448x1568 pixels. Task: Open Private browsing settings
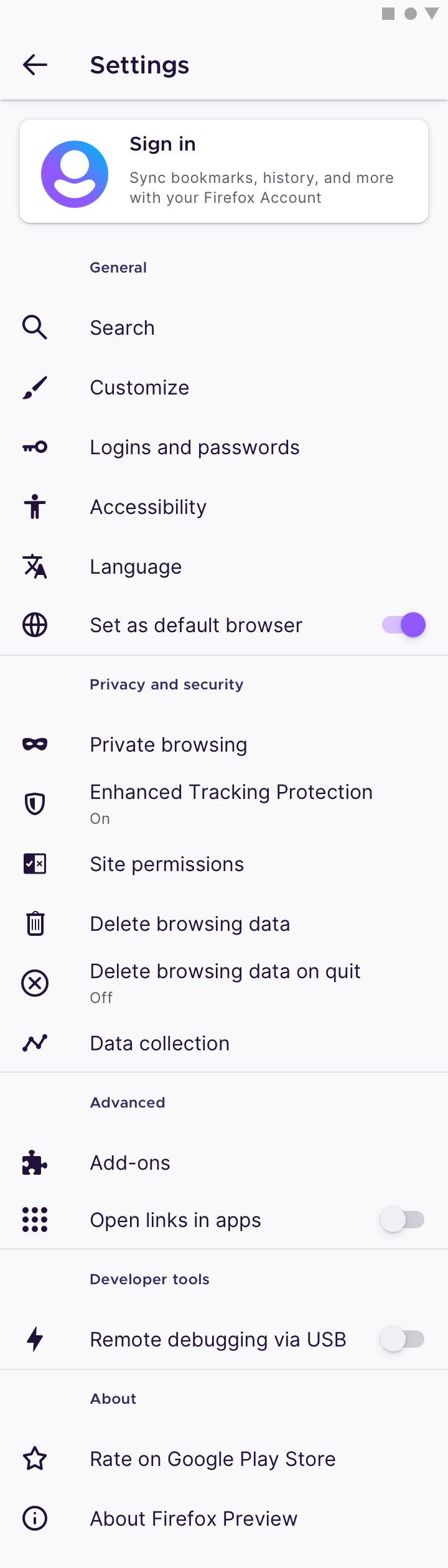[224, 744]
